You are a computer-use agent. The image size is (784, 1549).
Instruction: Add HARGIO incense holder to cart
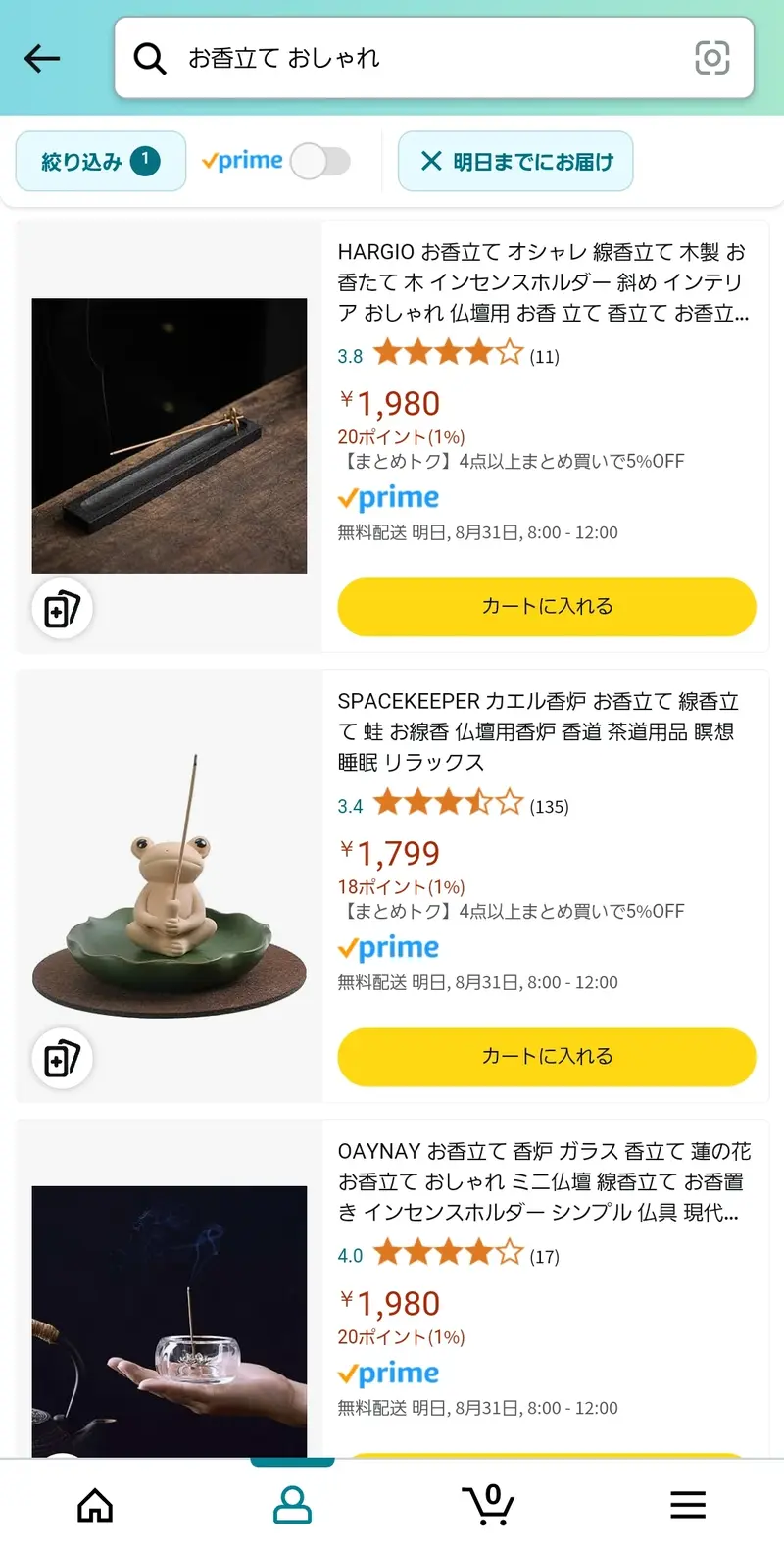[546, 606]
